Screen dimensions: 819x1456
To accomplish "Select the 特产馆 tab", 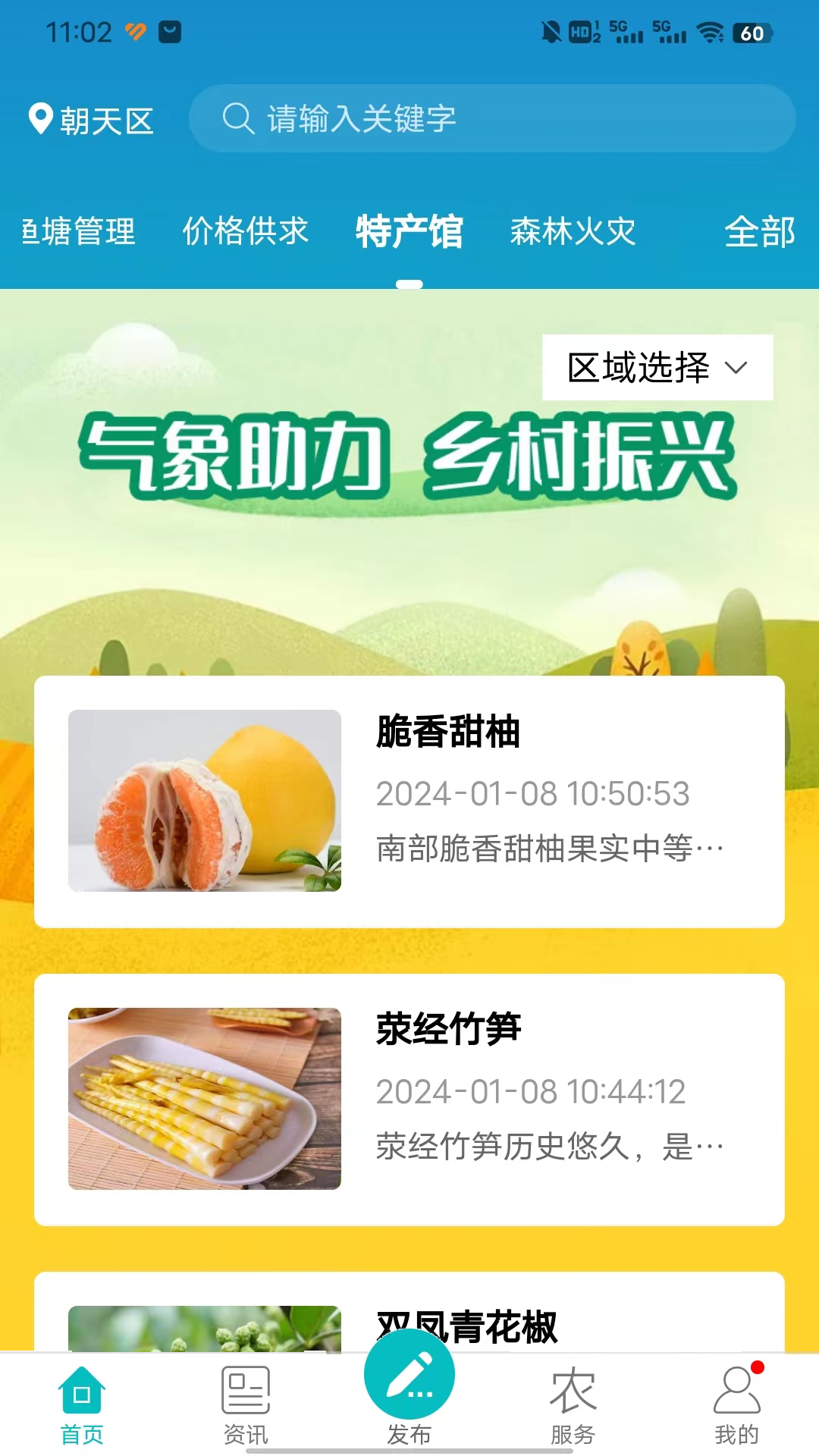I will [x=409, y=231].
